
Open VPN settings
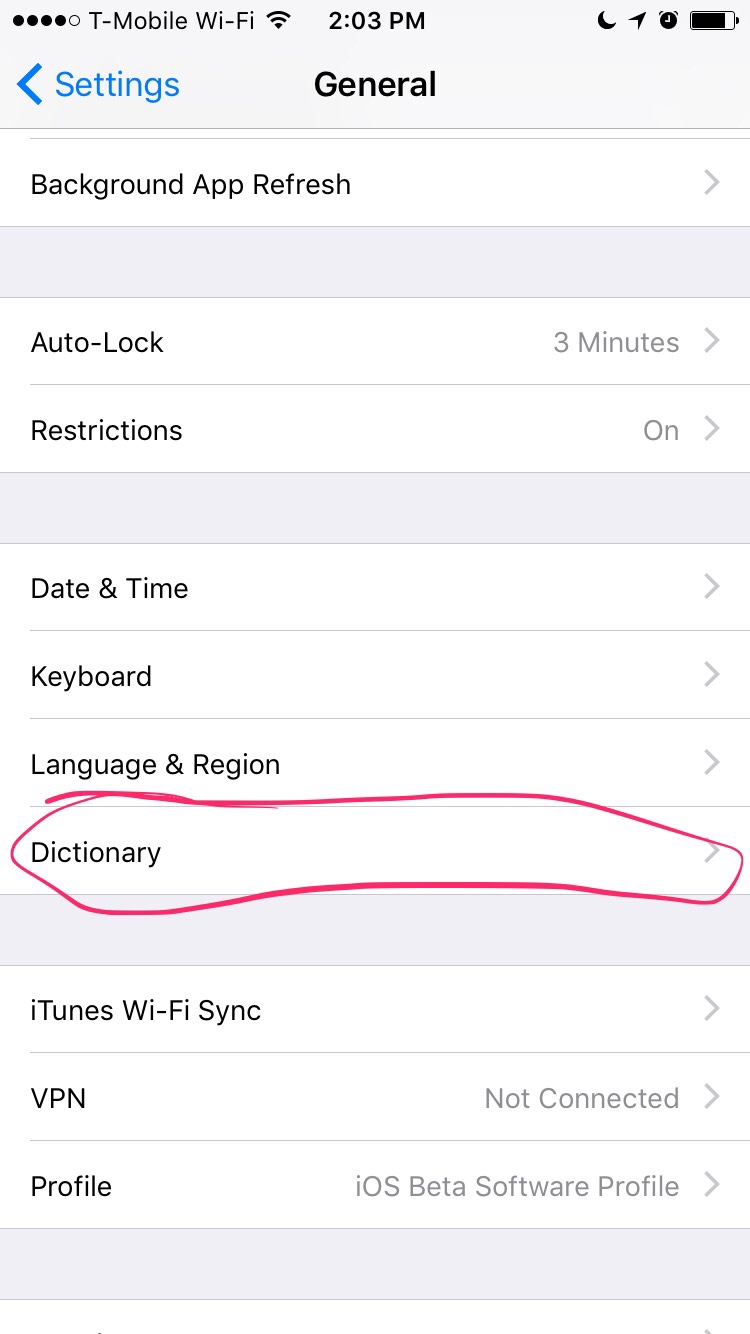(375, 1098)
